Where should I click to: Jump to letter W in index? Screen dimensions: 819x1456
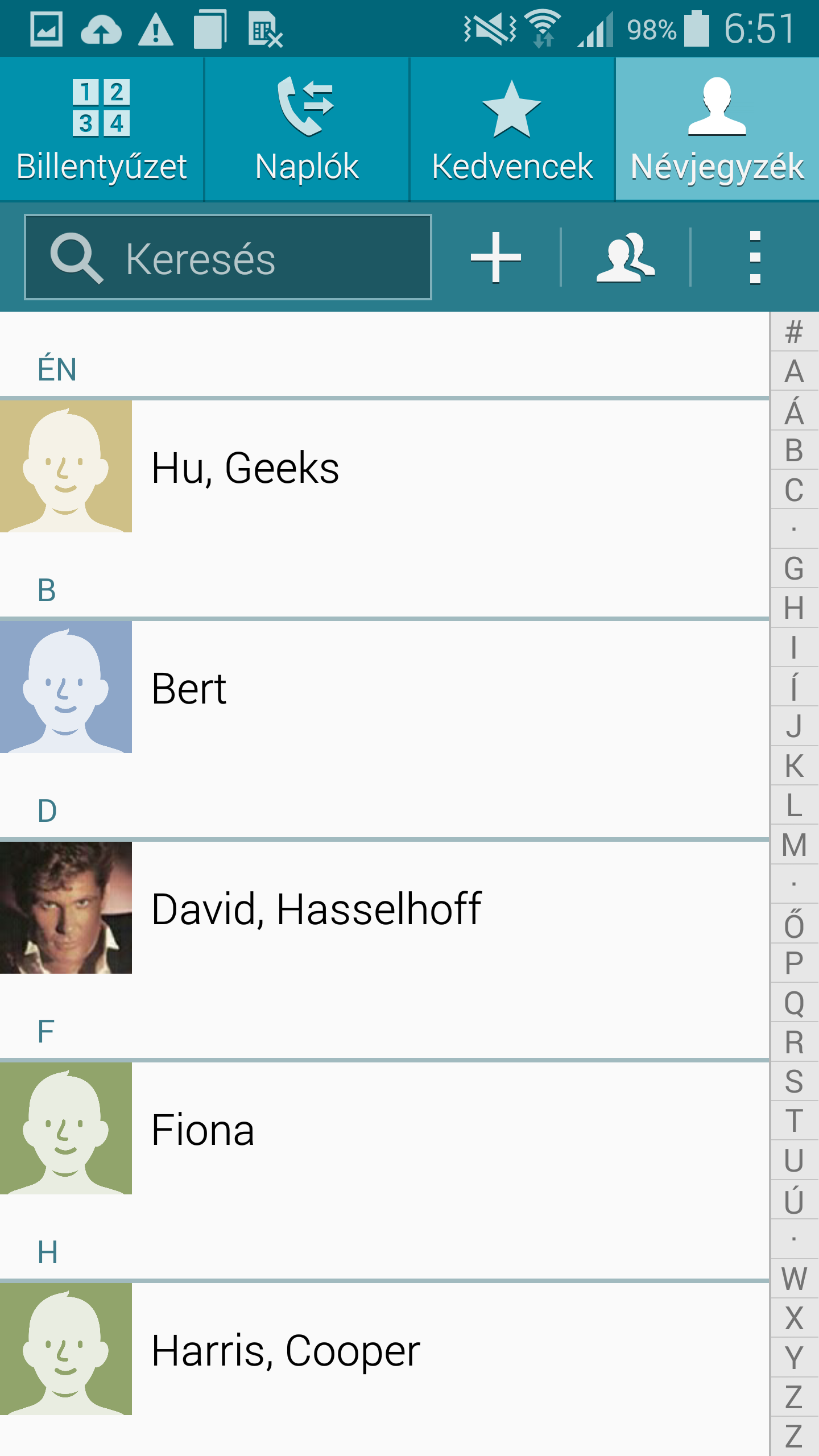(x=795, y=1279)
